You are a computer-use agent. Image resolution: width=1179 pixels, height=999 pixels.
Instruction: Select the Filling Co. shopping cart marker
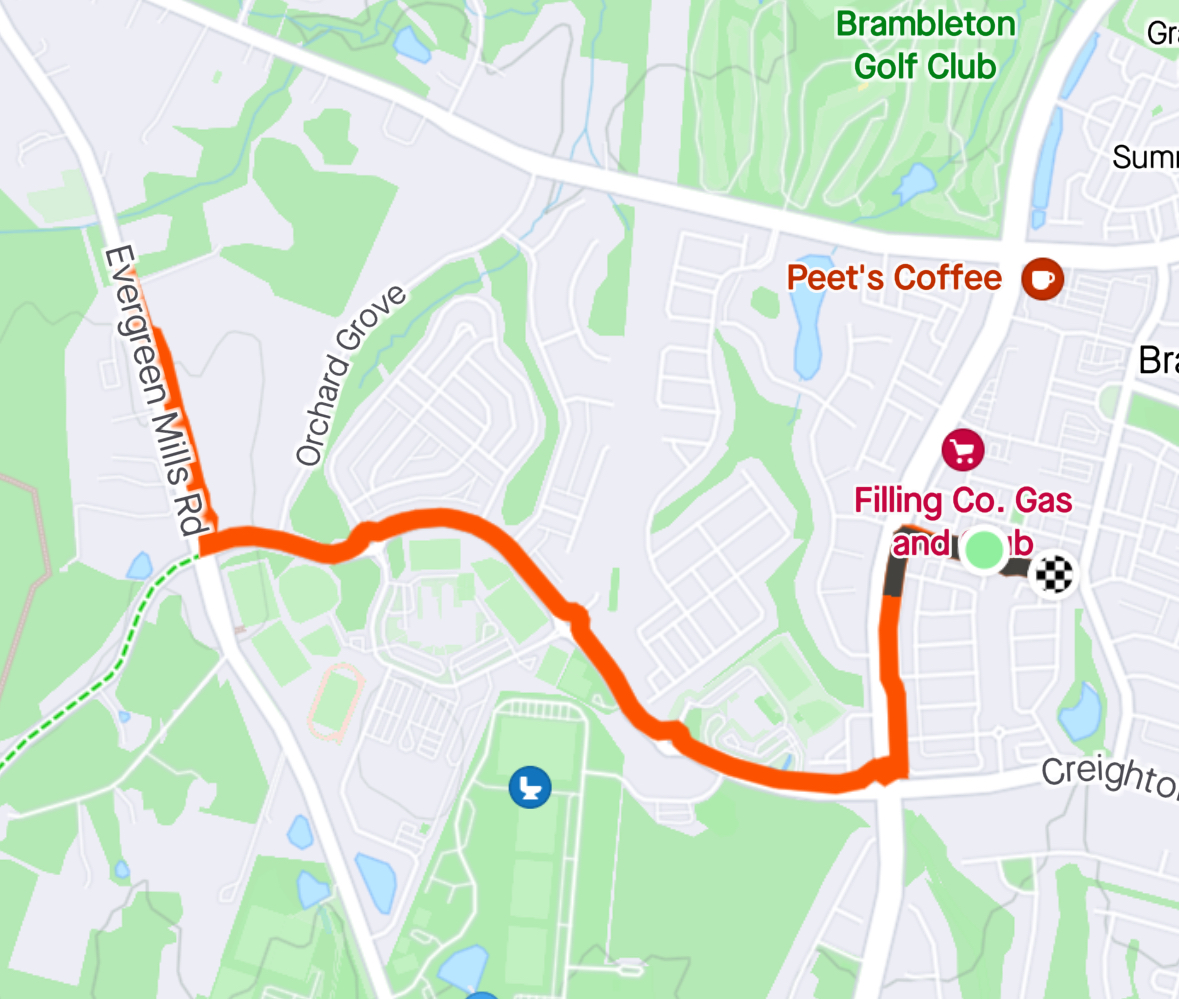click(x=962, y=450)
